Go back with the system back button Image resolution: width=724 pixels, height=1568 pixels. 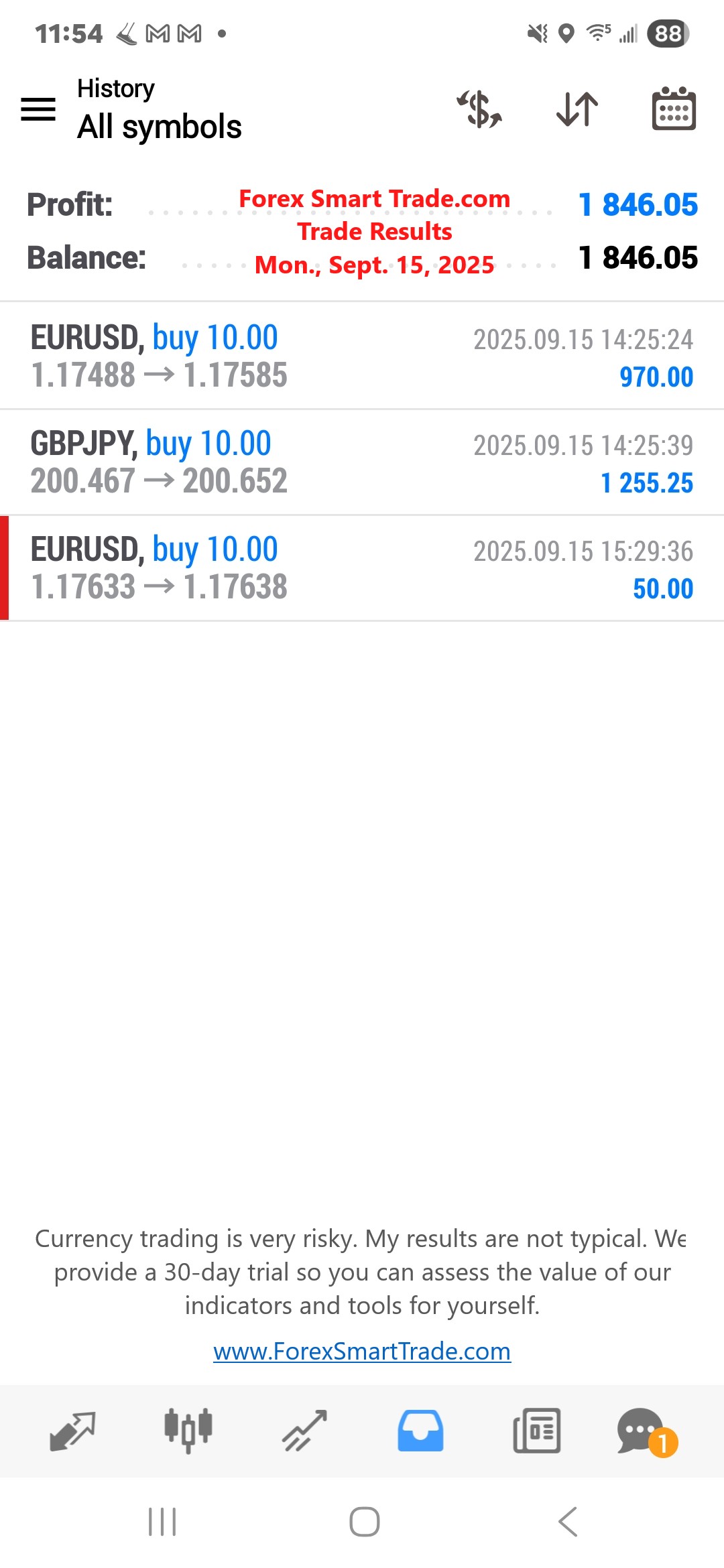click(567, 1521)
